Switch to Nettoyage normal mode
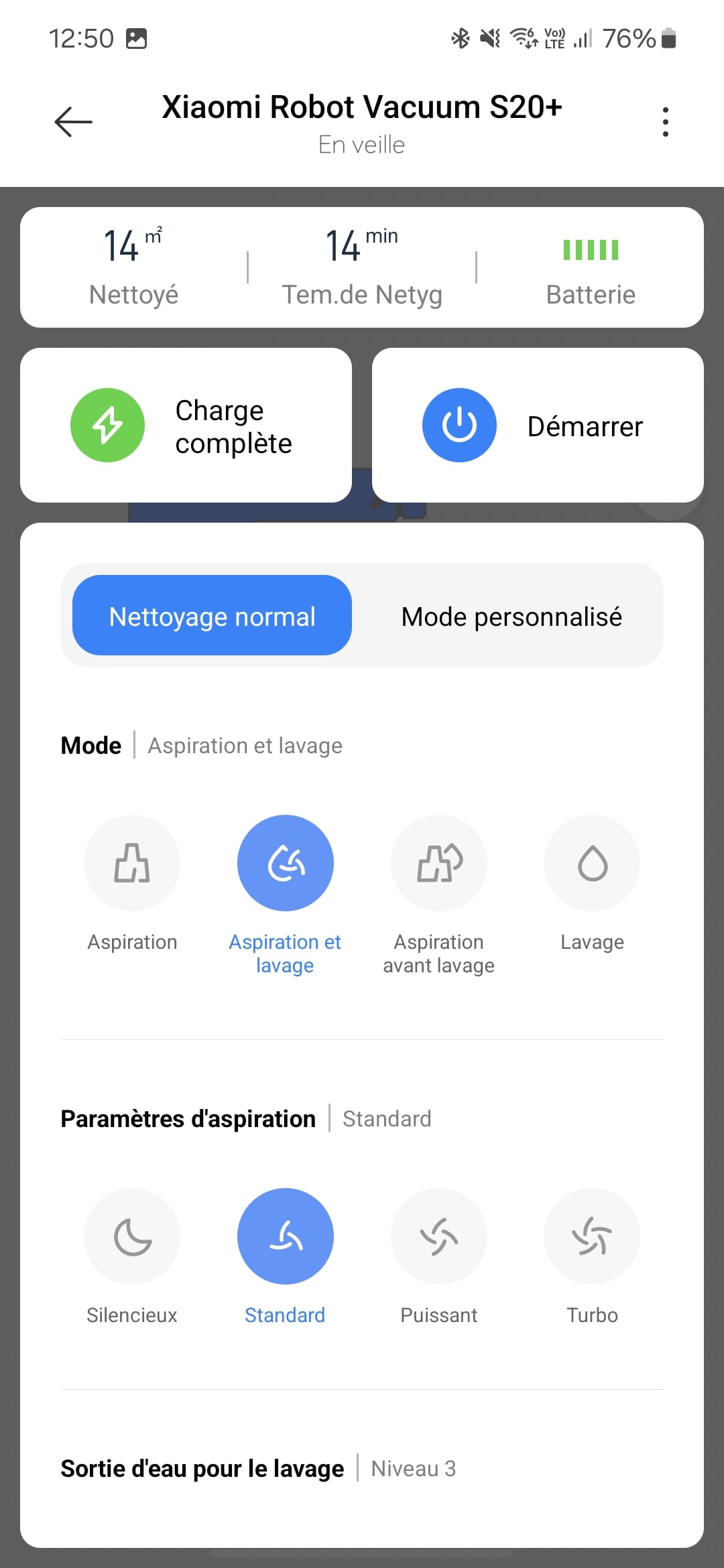This screenshot has width=724, height=1568. 213,616
